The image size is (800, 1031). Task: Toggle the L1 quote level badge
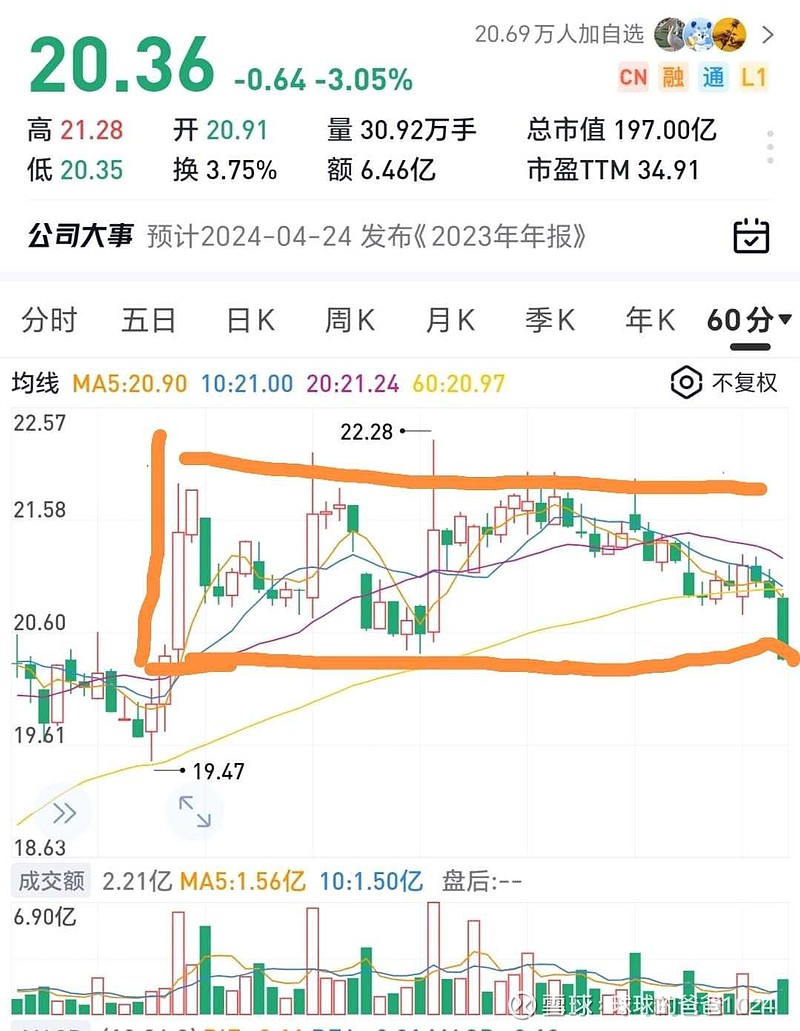[x=753, y=77]
